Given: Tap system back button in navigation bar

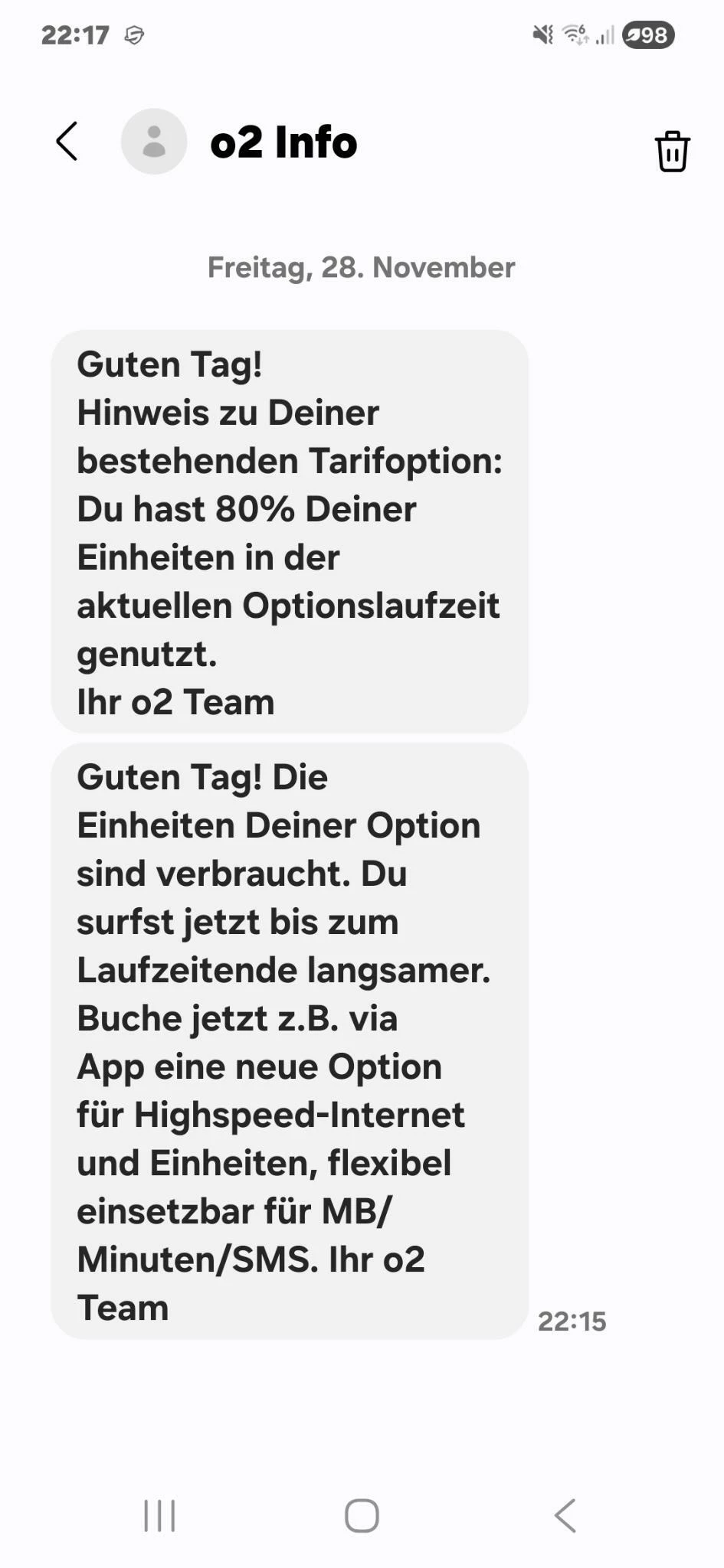Looking at the screenshot, I should click(x=565, y=1515).
